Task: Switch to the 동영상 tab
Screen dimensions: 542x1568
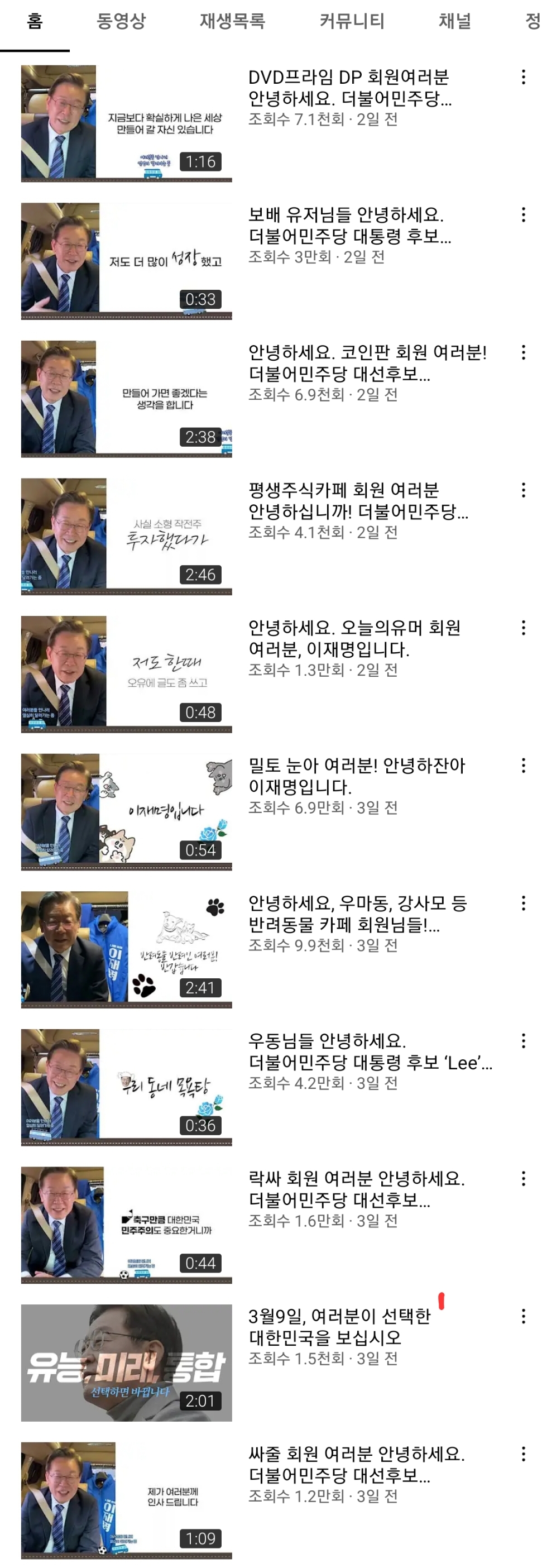Action: pyautogui.click(x=121, y=22)
